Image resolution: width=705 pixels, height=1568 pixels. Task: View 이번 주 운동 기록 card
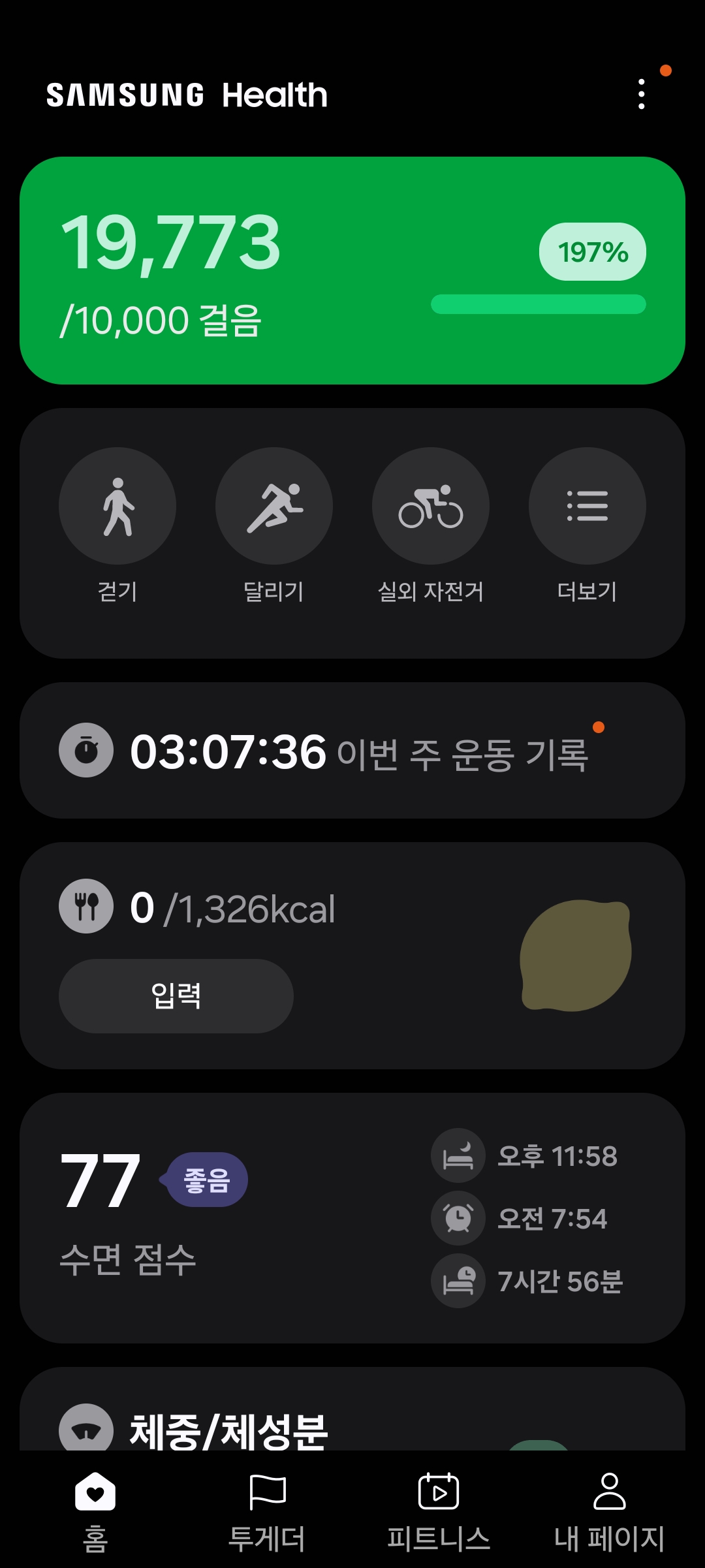point(352,751)
